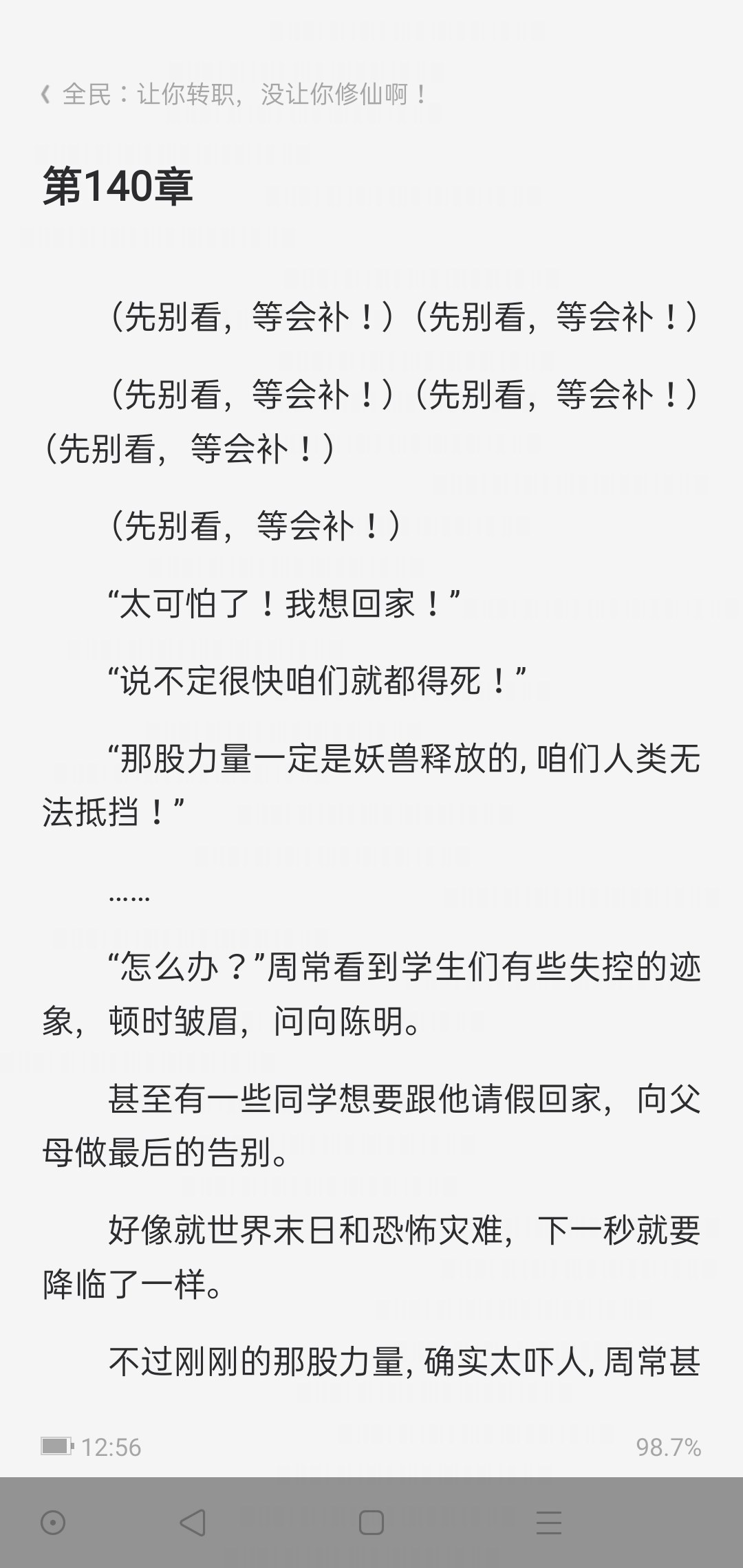Tap the system back triangle button
This screenshot has width=743, height=1568.
coord(193,1523)
